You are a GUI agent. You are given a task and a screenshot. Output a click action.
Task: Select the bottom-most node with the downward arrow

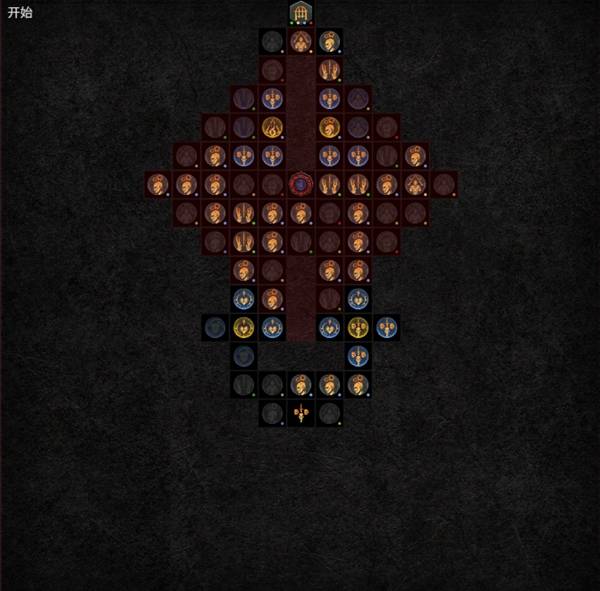[301, 413]
